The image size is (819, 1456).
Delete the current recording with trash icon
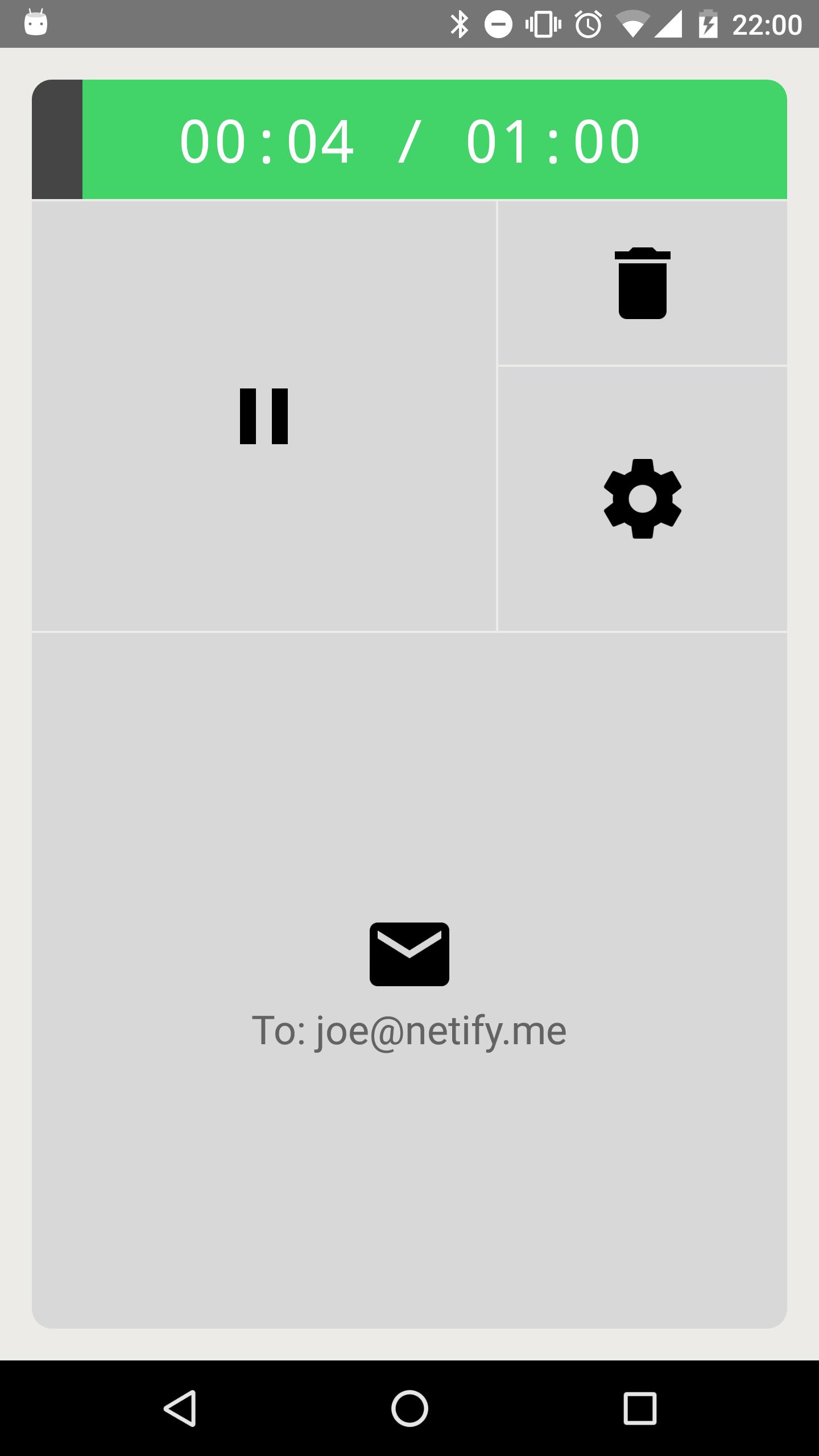coord(642,283)
